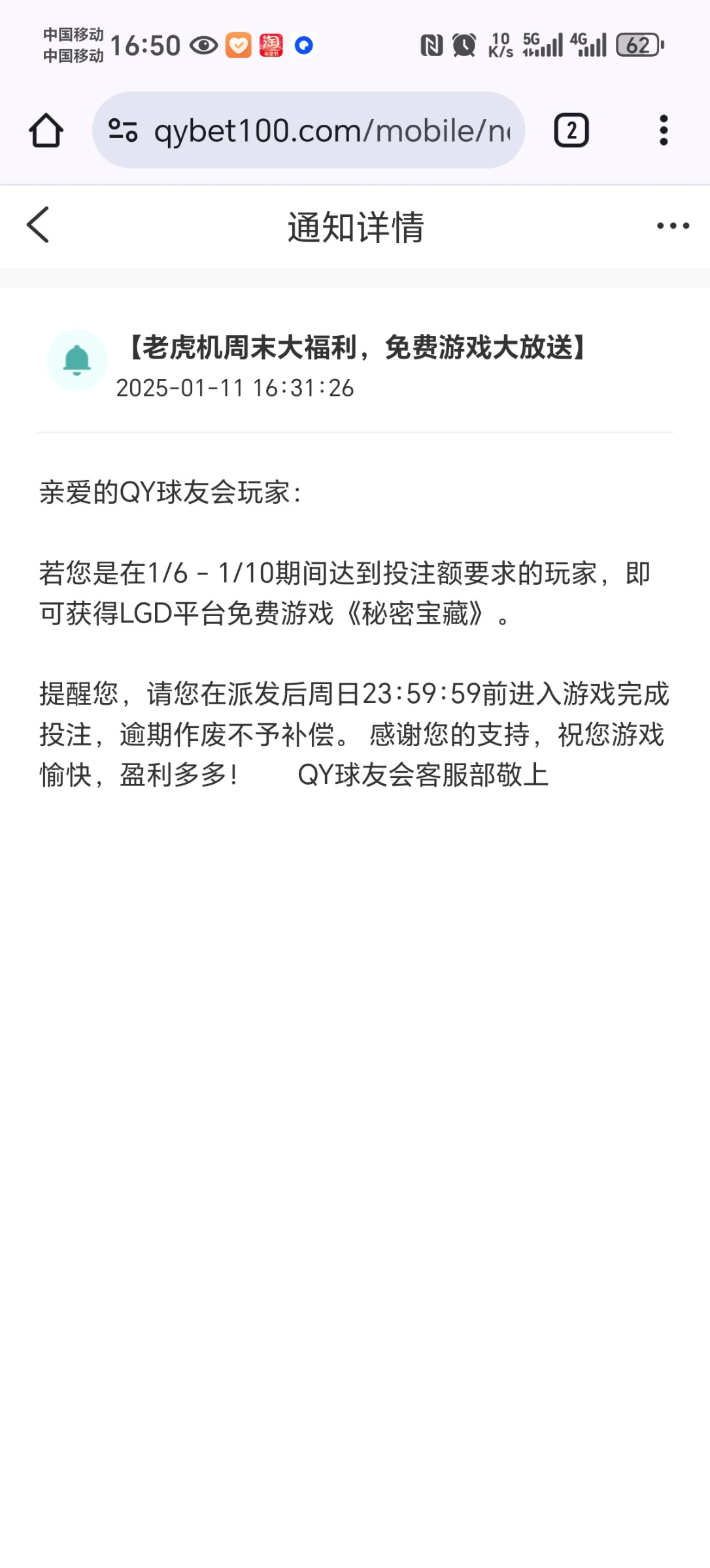Tap the browser home button
This screenshot has width=710, height=1568.
pyautogui.click(x=46, y=130)
